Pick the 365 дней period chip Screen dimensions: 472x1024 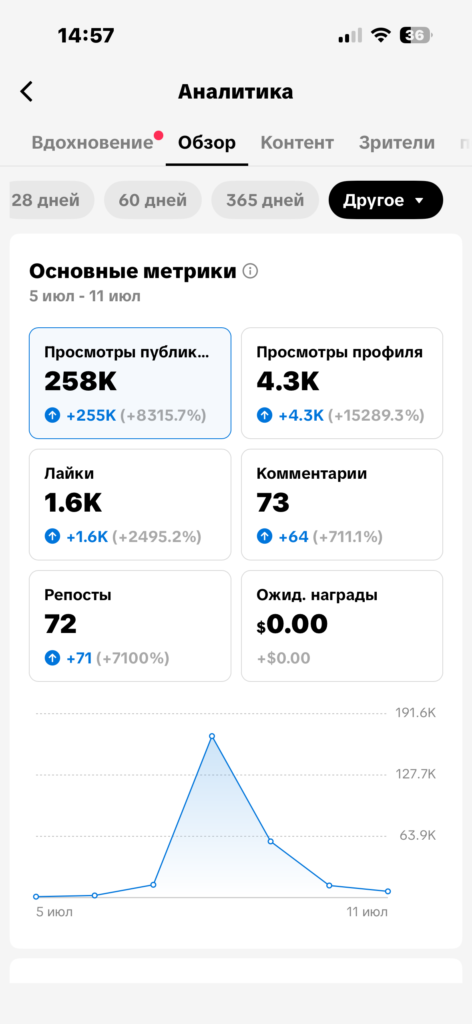[x=265, y=200]
